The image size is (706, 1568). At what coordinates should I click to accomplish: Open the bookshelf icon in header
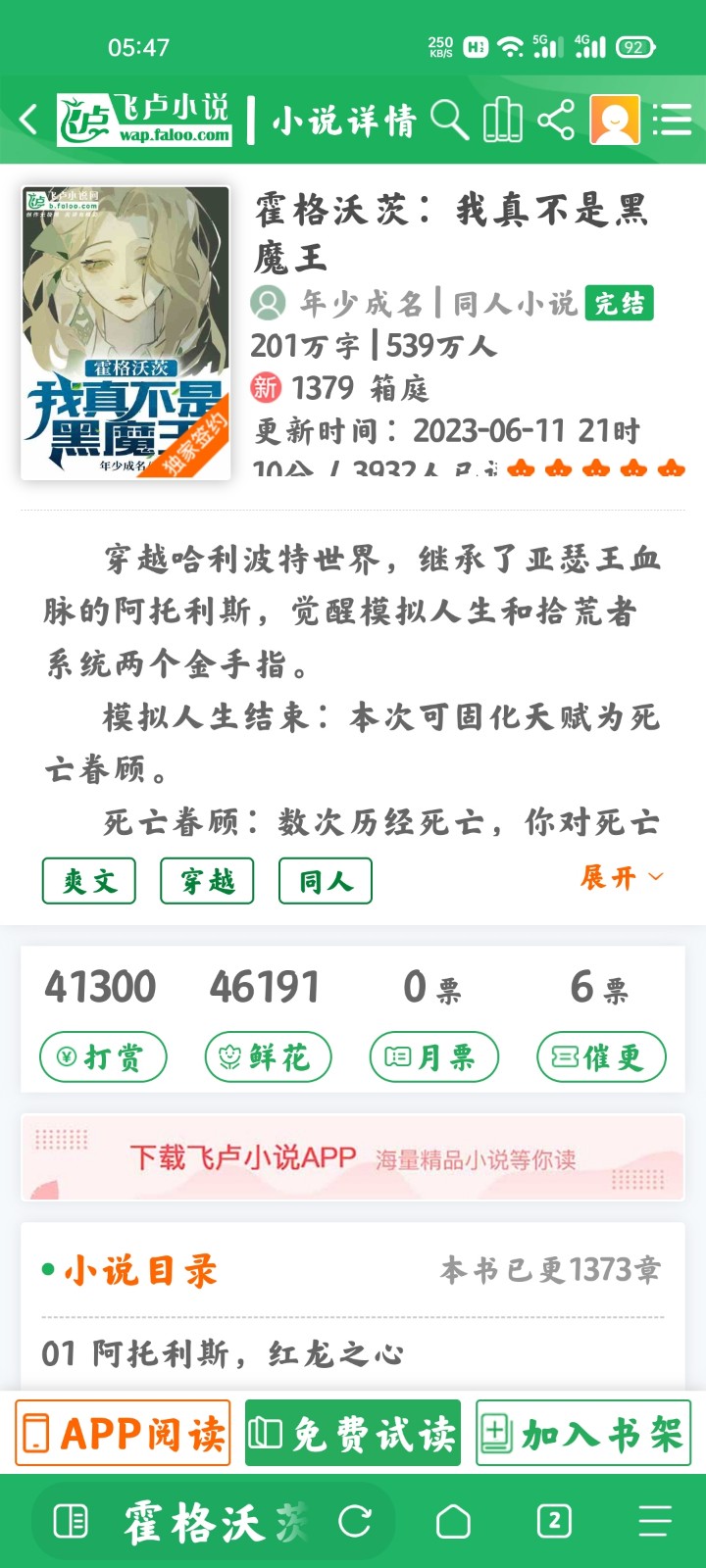tap(502, 121)
